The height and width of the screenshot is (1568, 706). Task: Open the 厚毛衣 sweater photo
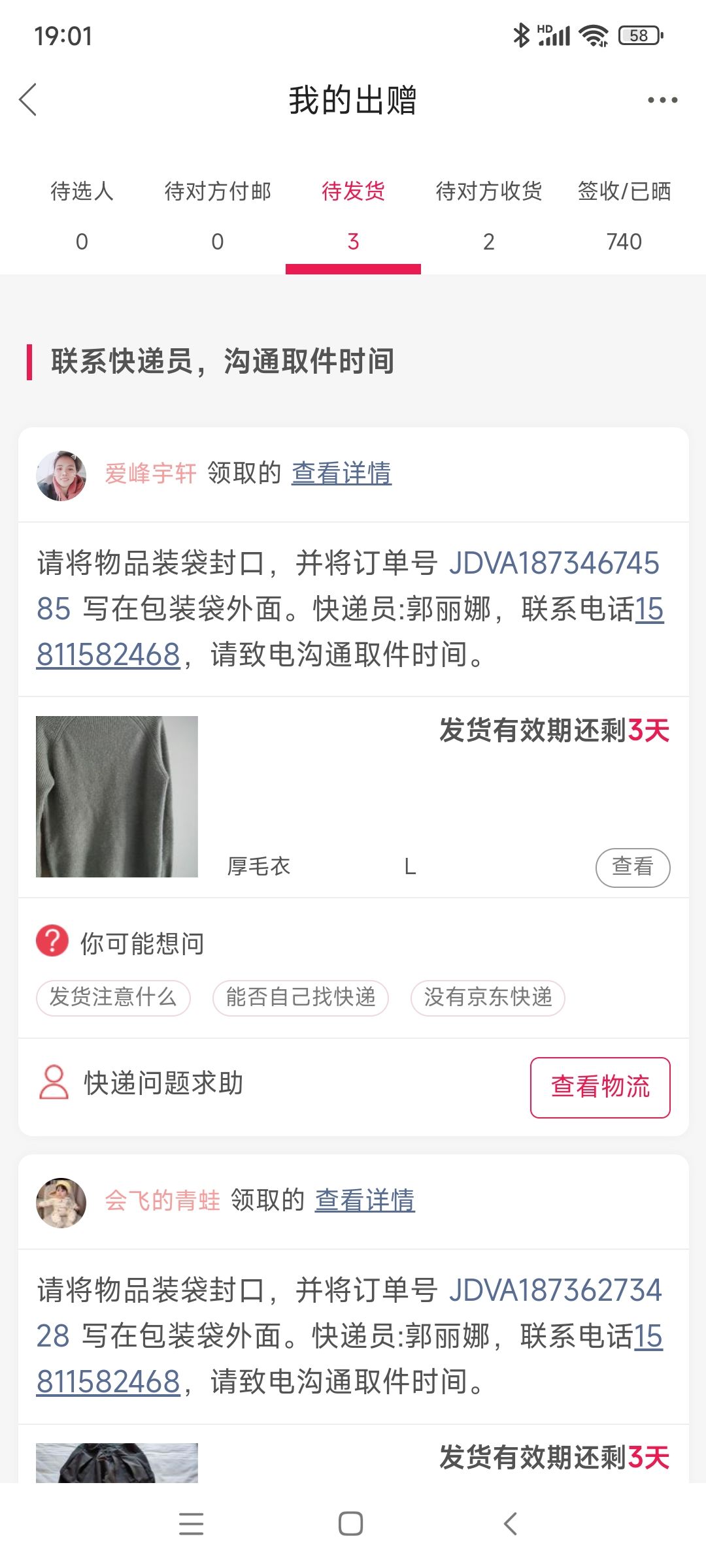coord(117,796)
